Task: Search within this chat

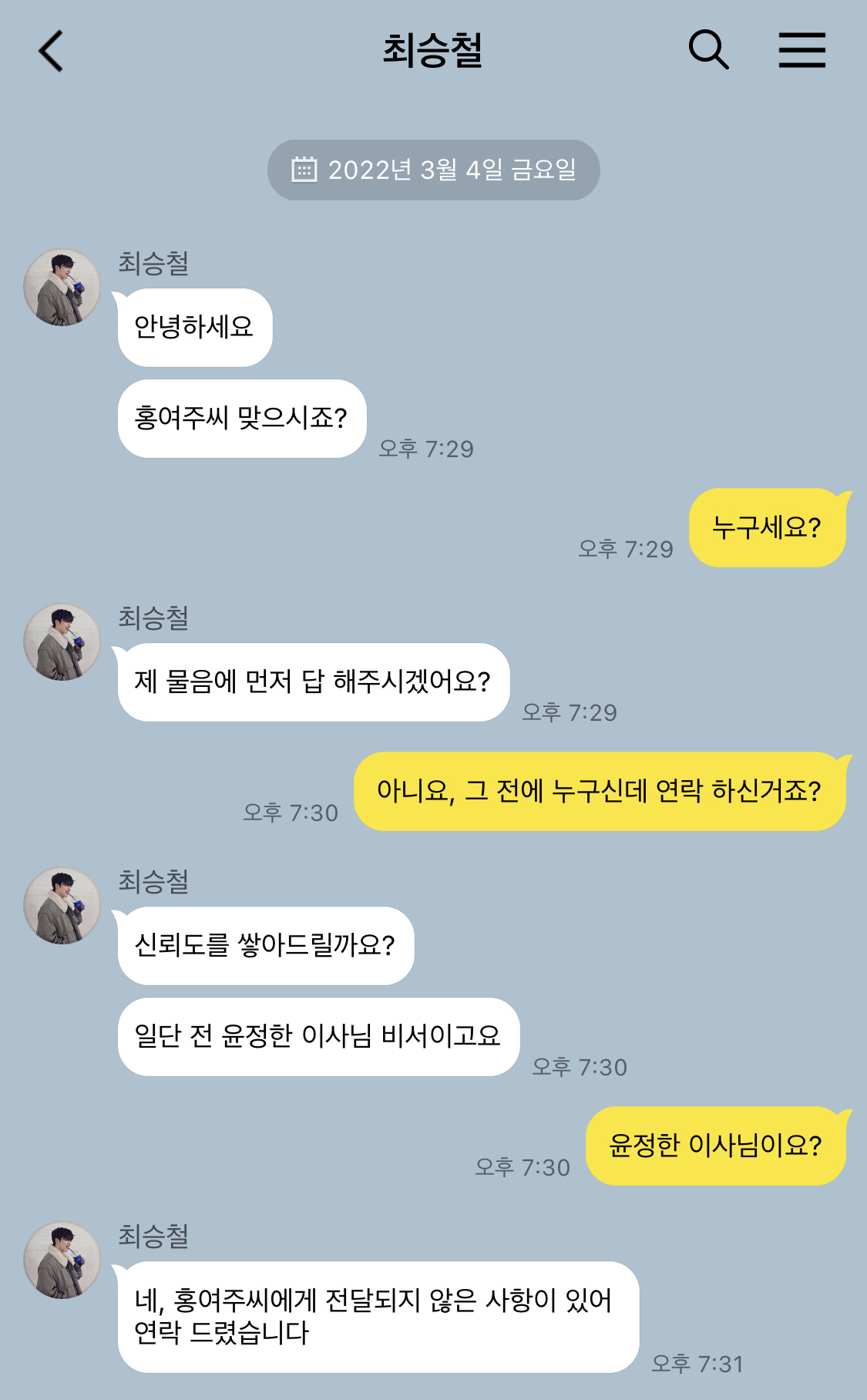Action: coord(708,50)
